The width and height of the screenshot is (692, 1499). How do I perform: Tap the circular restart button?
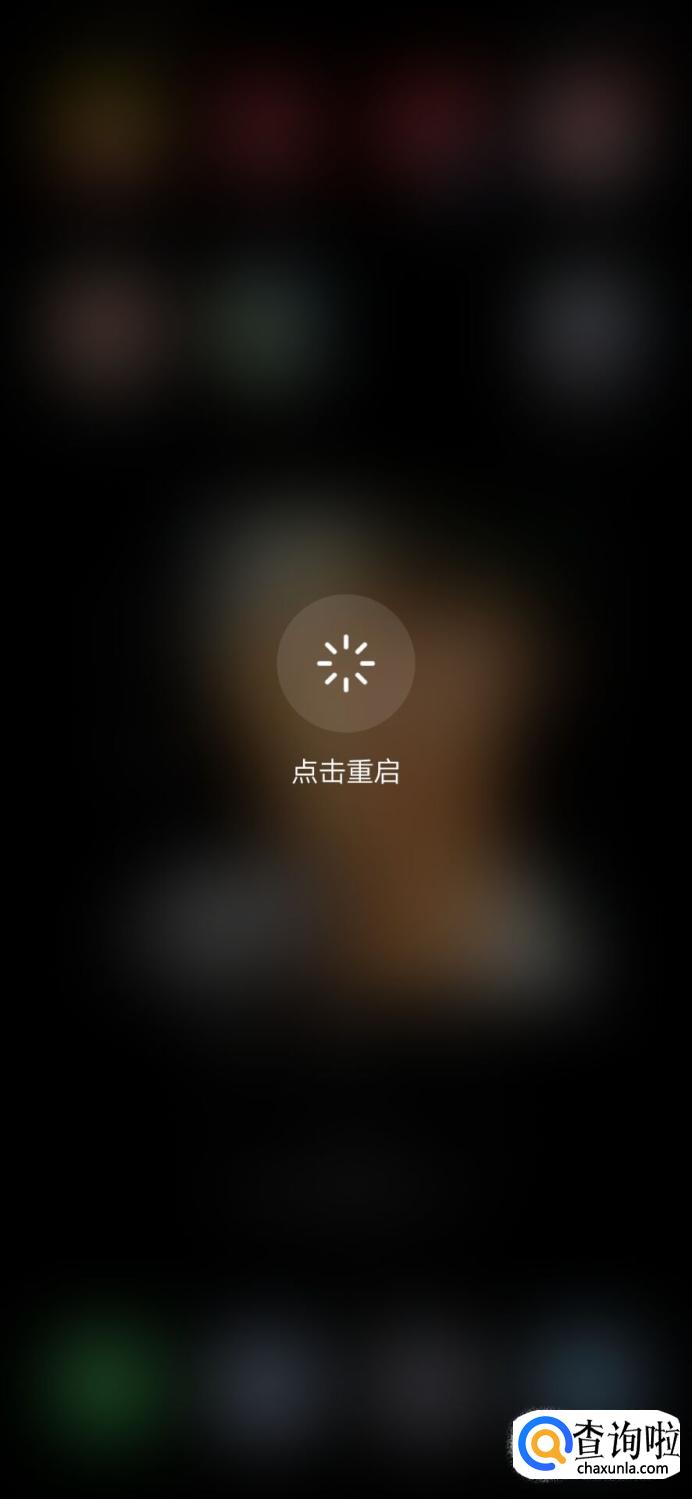[345, 663]
